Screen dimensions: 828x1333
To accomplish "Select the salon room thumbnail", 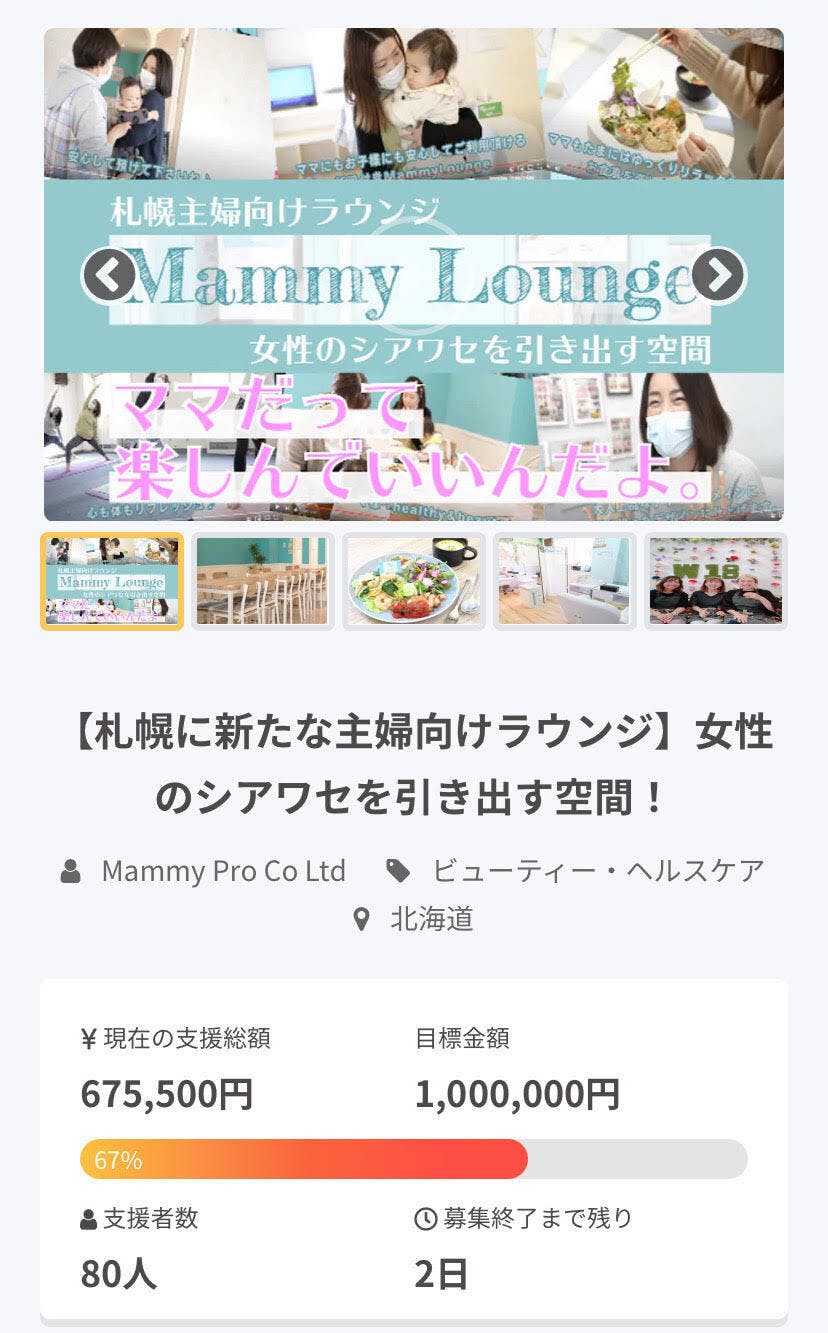I will (x=565, y=581).
